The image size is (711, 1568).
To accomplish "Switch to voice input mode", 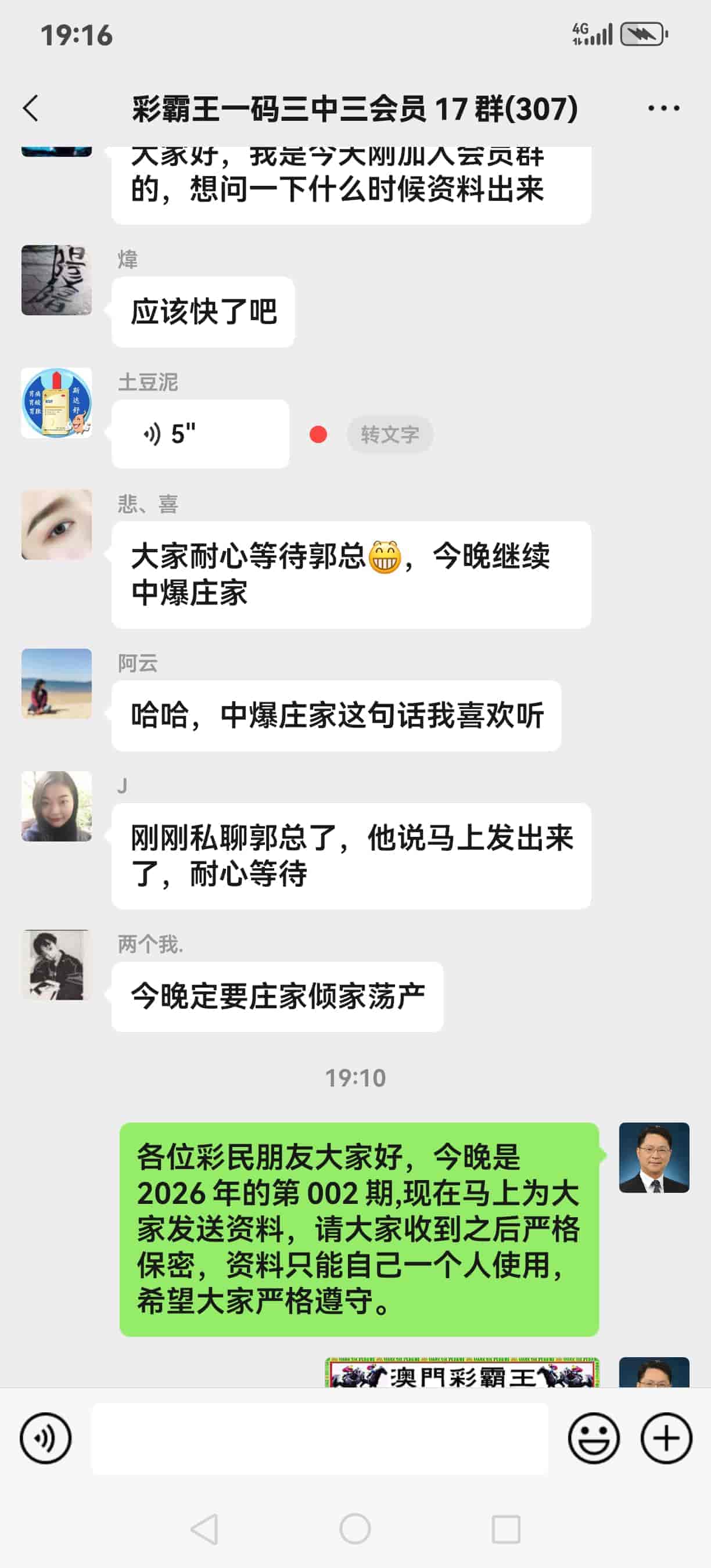I will click(x=46, y=1438).
